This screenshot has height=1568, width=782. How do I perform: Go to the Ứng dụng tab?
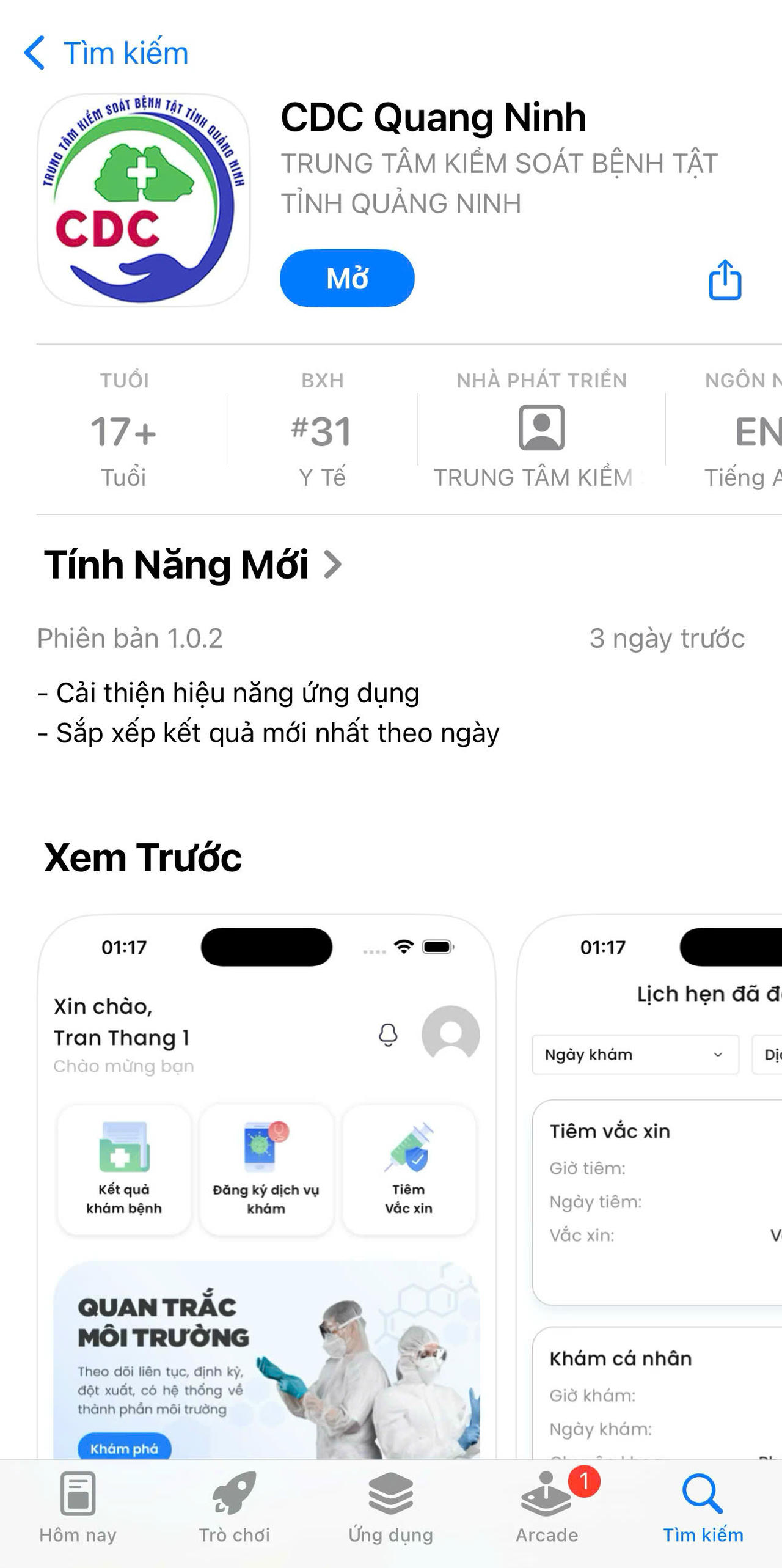(x=390, y=1507)
